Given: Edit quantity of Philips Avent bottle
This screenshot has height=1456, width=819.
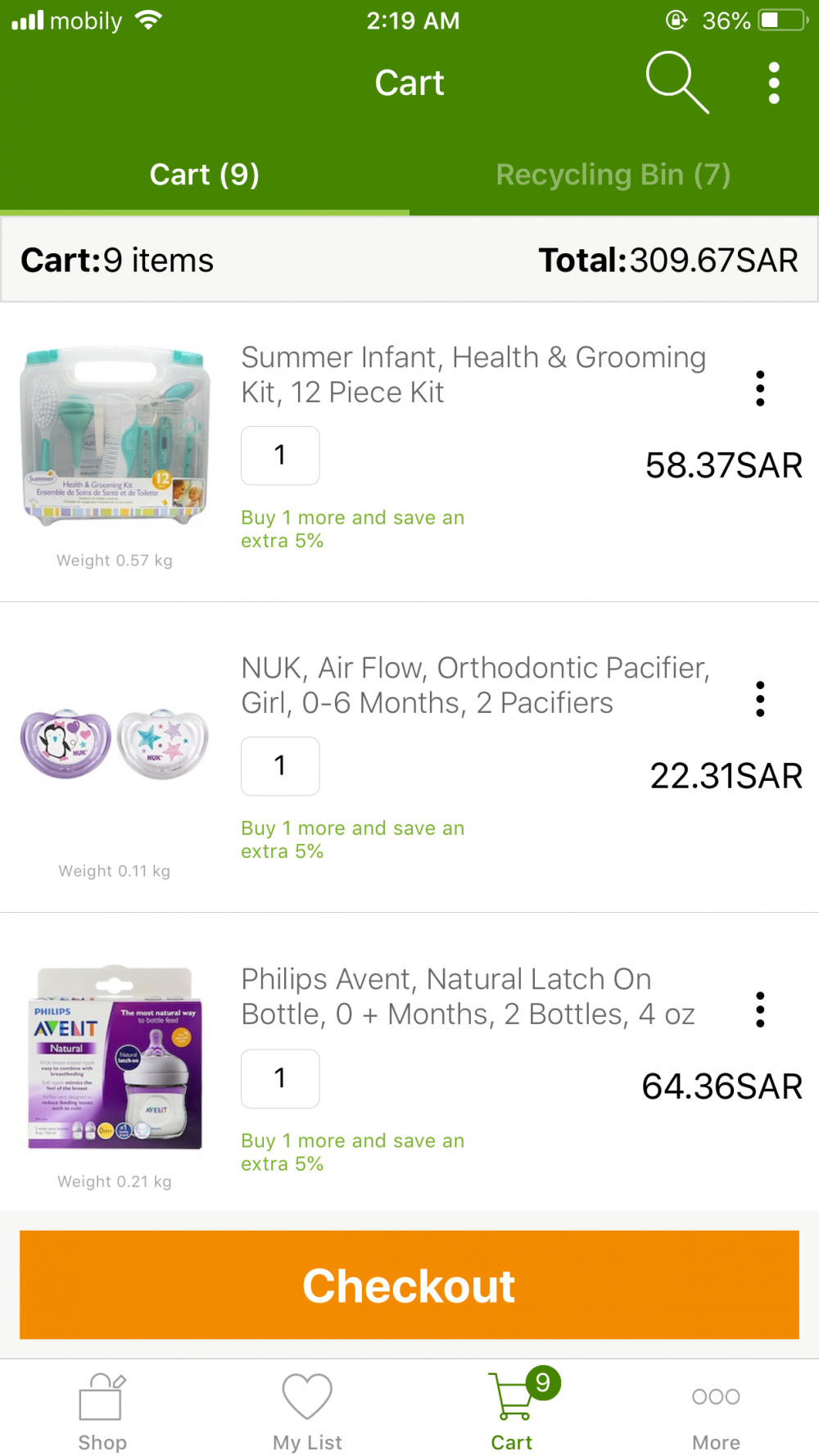Looking at the screenshot, I should tap(280, 1078).
